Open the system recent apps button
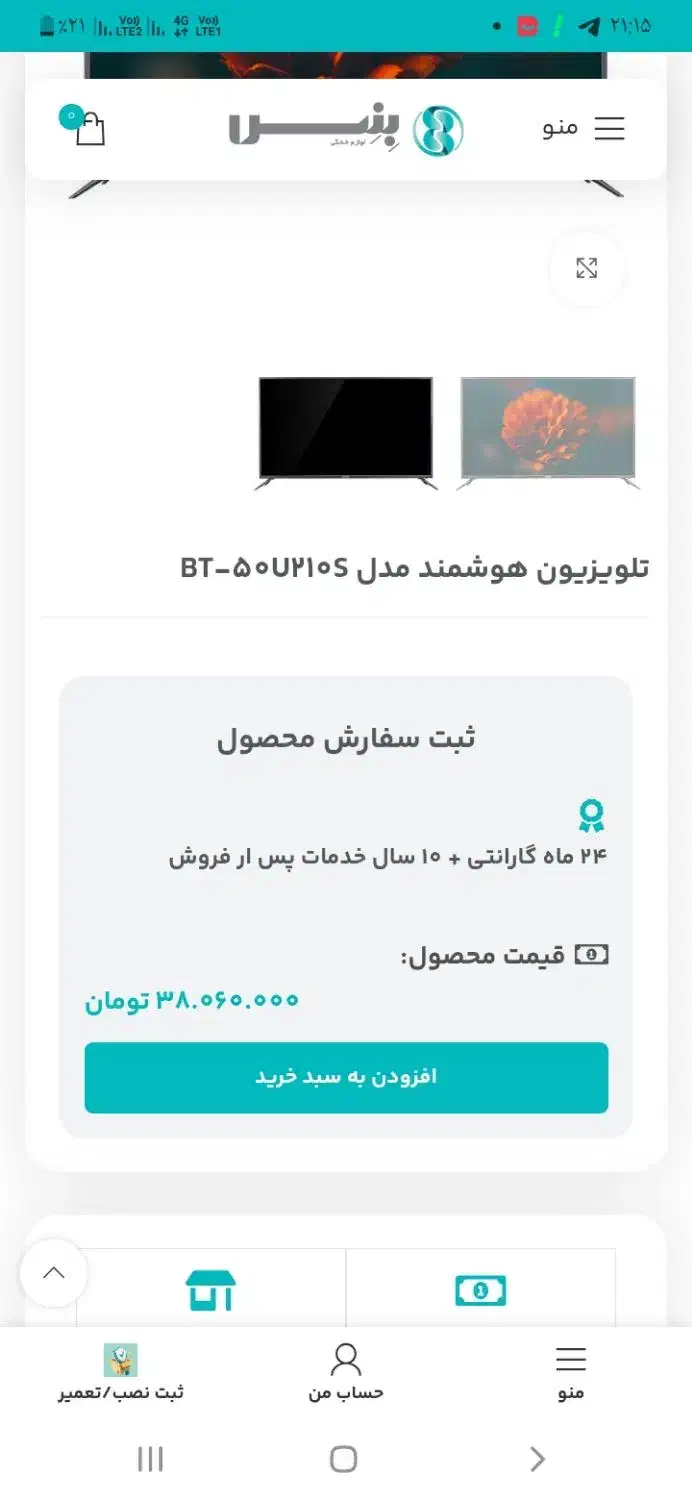This screenshot has width=692, height=1500. pyautogui.click(x=150, y=1459)
